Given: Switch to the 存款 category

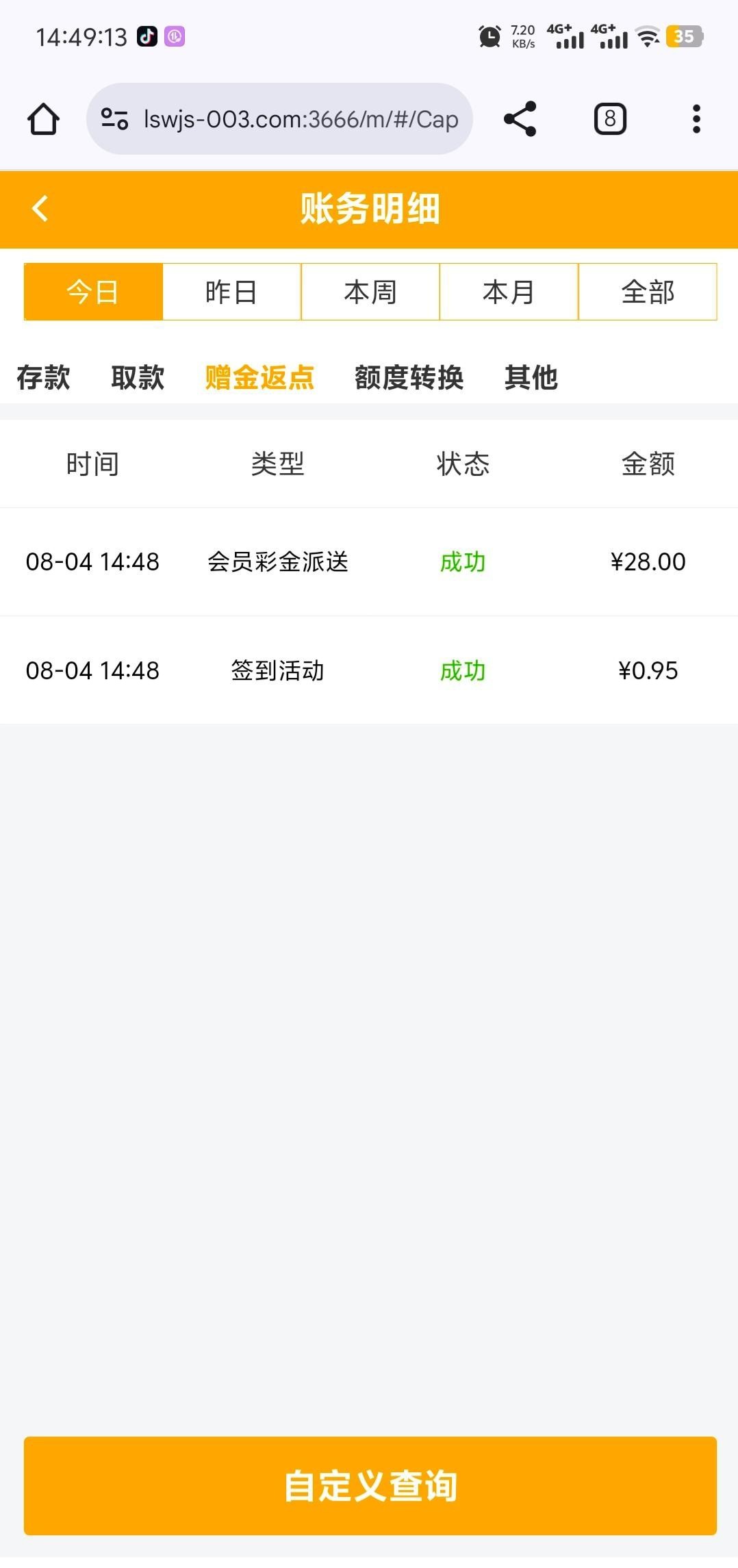Looking at the screenshot, I should (x=43, y=377).
